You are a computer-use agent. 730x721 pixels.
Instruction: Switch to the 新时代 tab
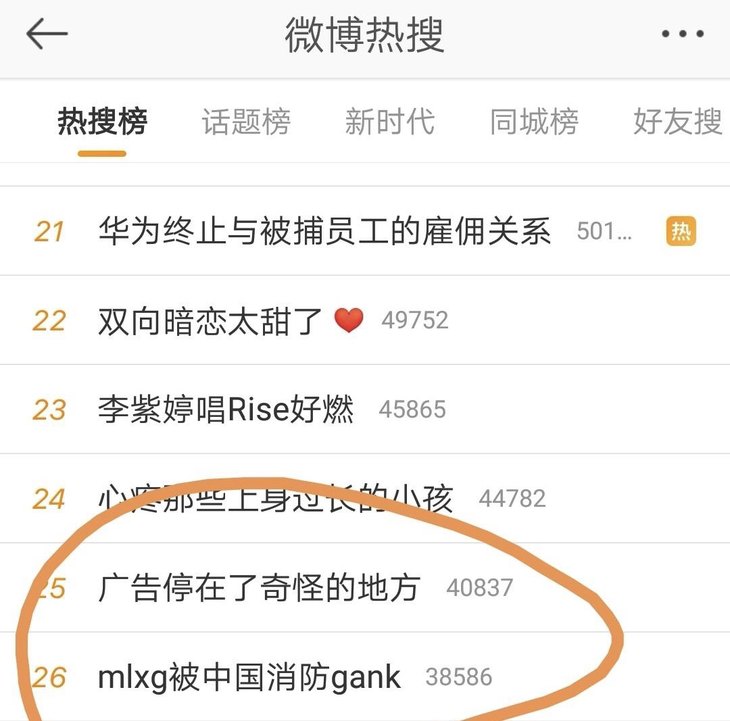click(389, 122)
